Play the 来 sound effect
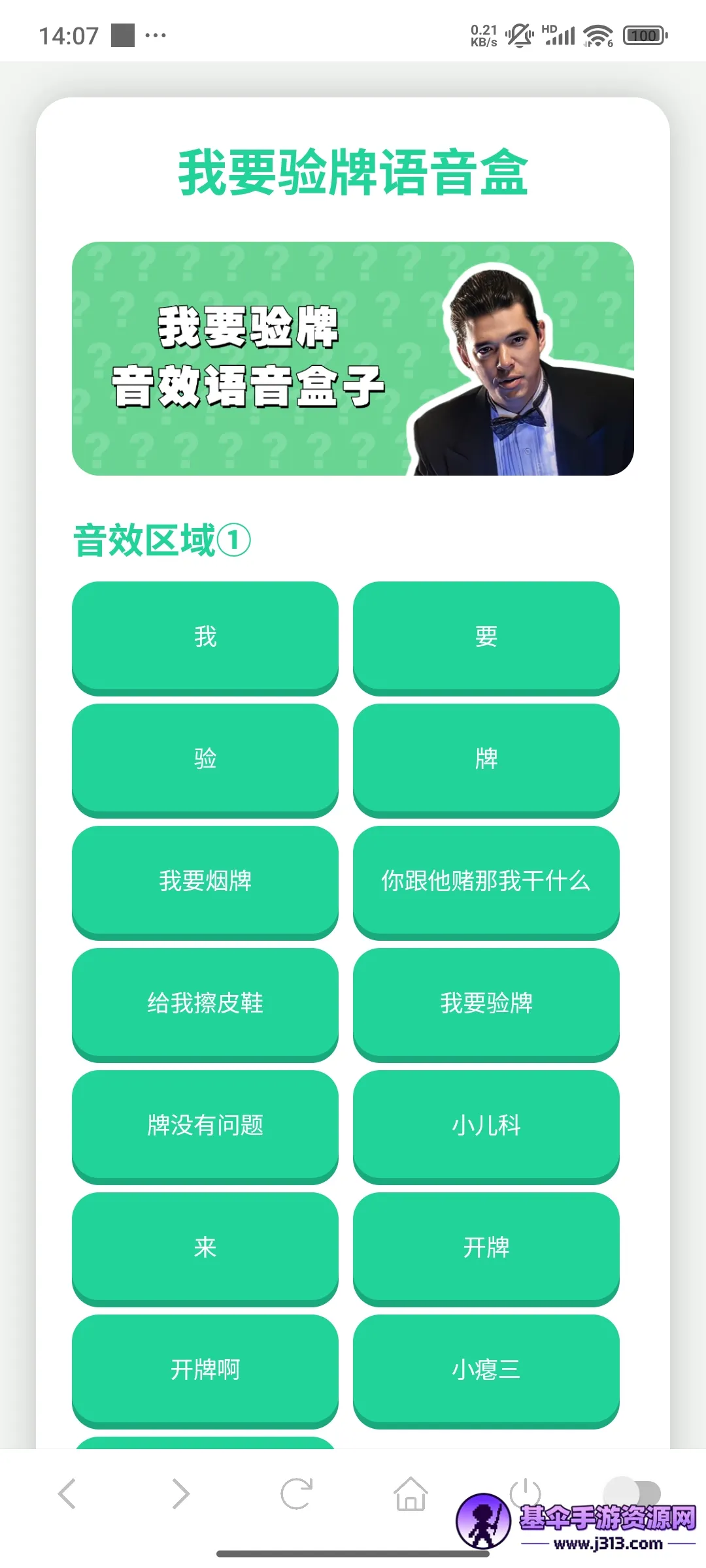Viewport: 706px width, 1568px height. pos(205,1247)
